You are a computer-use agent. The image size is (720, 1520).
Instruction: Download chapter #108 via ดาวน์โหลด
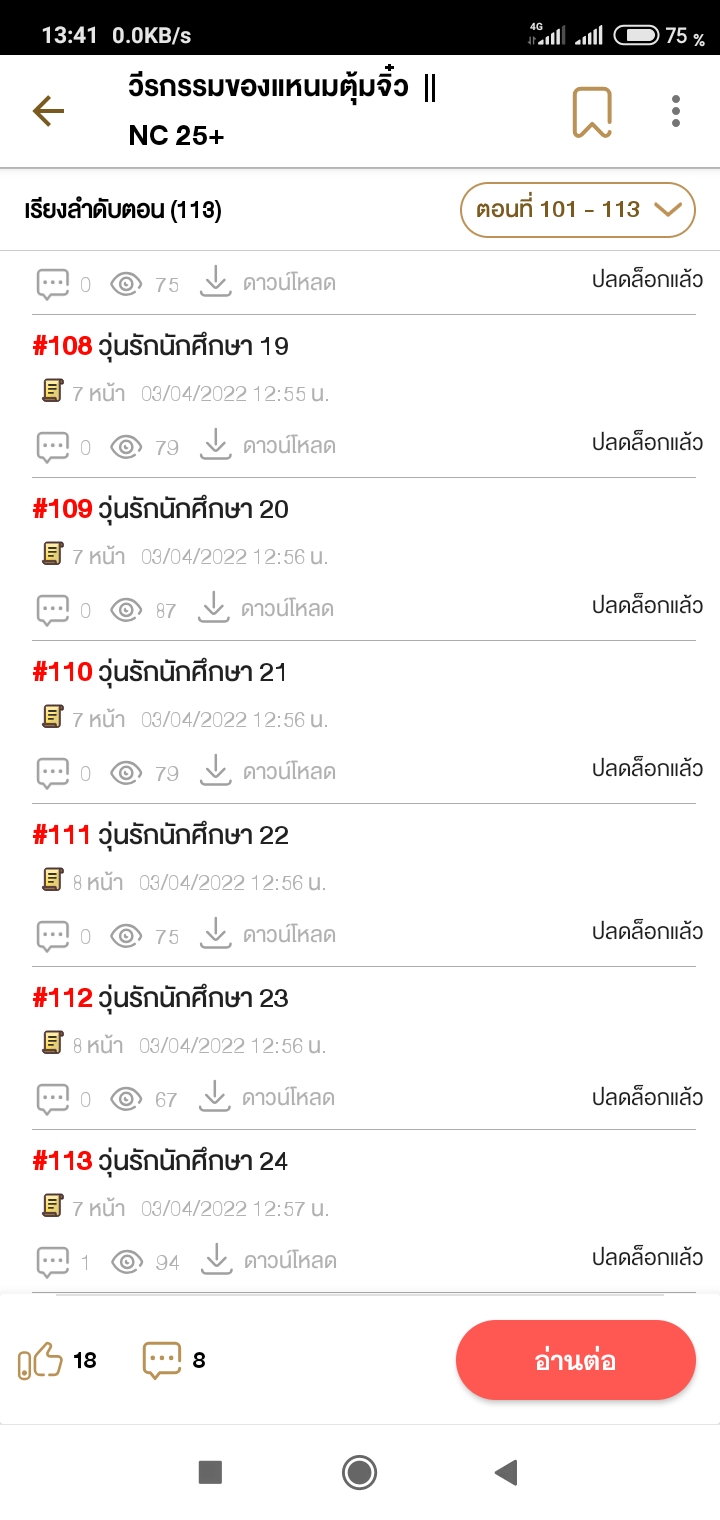[x=268, y=445]
